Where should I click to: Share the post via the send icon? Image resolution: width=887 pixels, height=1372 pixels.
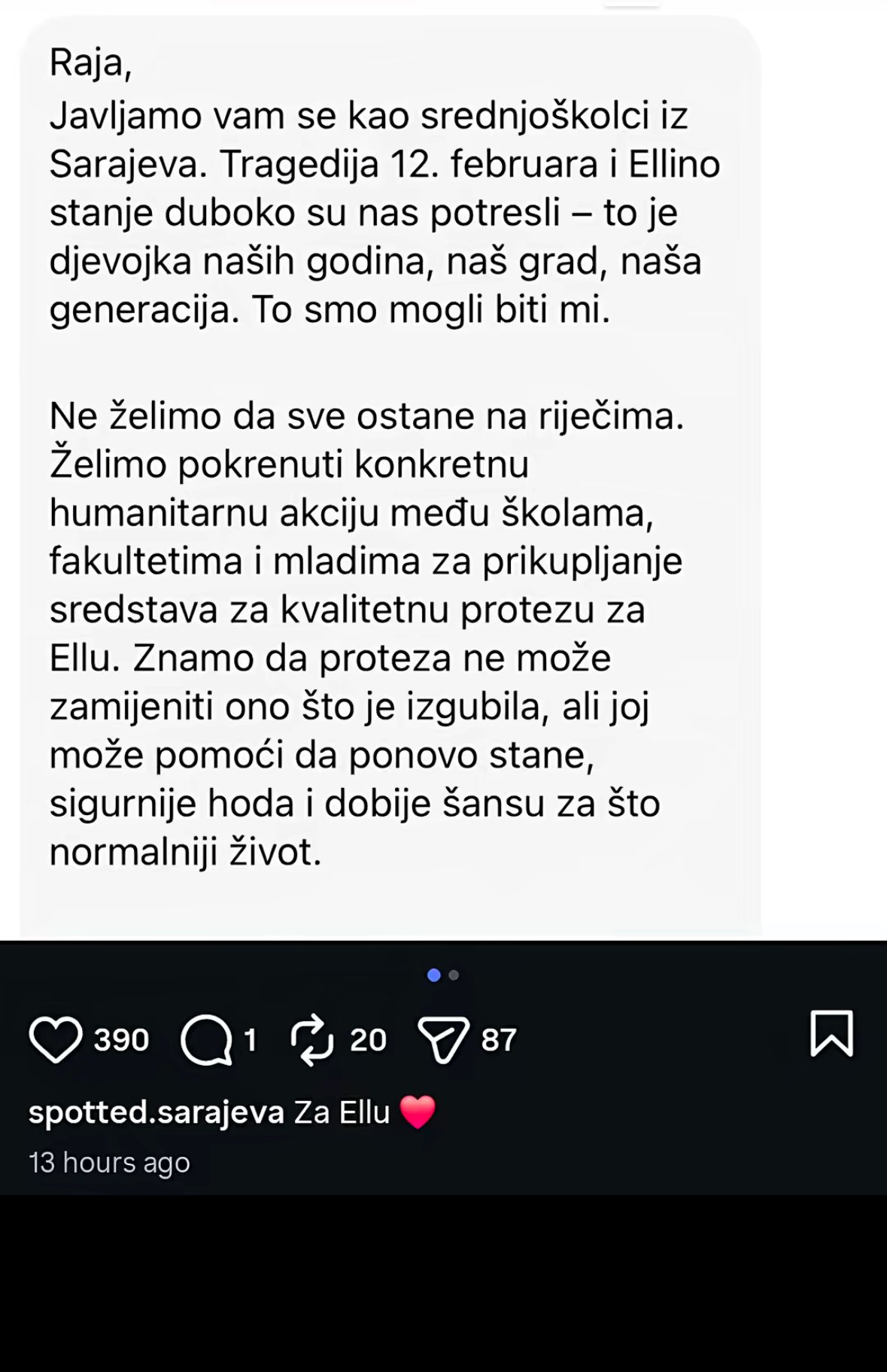tap(444, 1039)
